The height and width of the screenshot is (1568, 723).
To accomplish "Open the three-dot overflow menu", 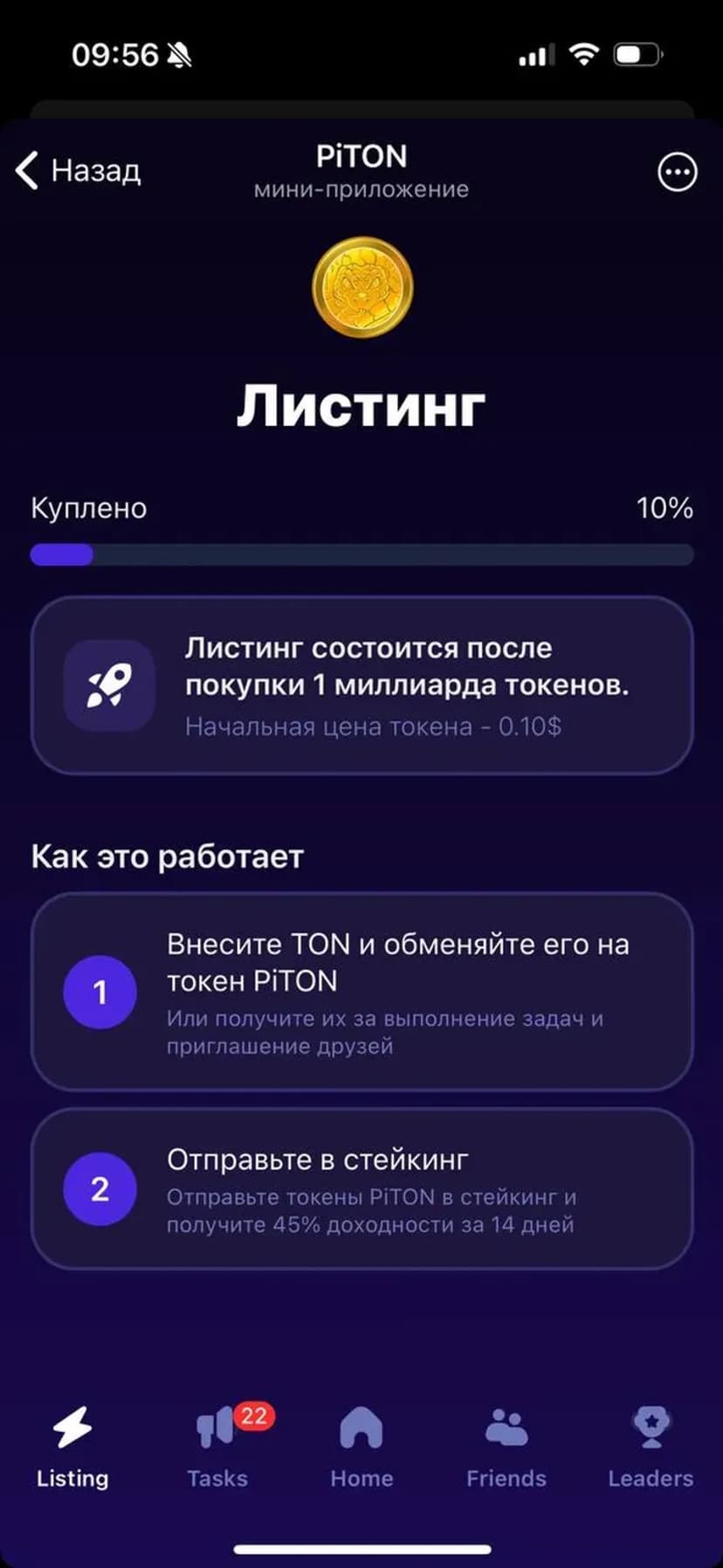I will [x=677, y=172].
